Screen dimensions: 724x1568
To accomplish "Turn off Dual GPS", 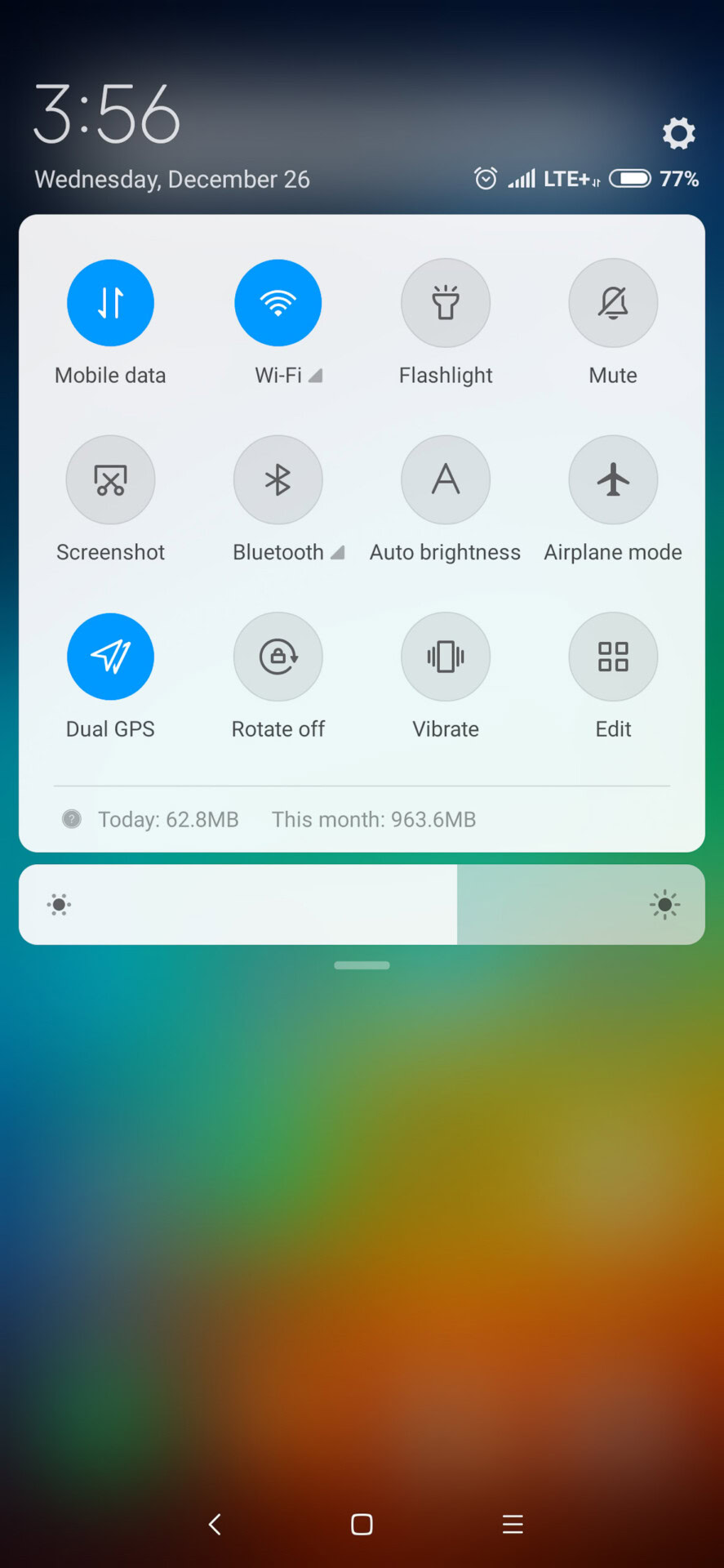I will click(x=110, y=657).
